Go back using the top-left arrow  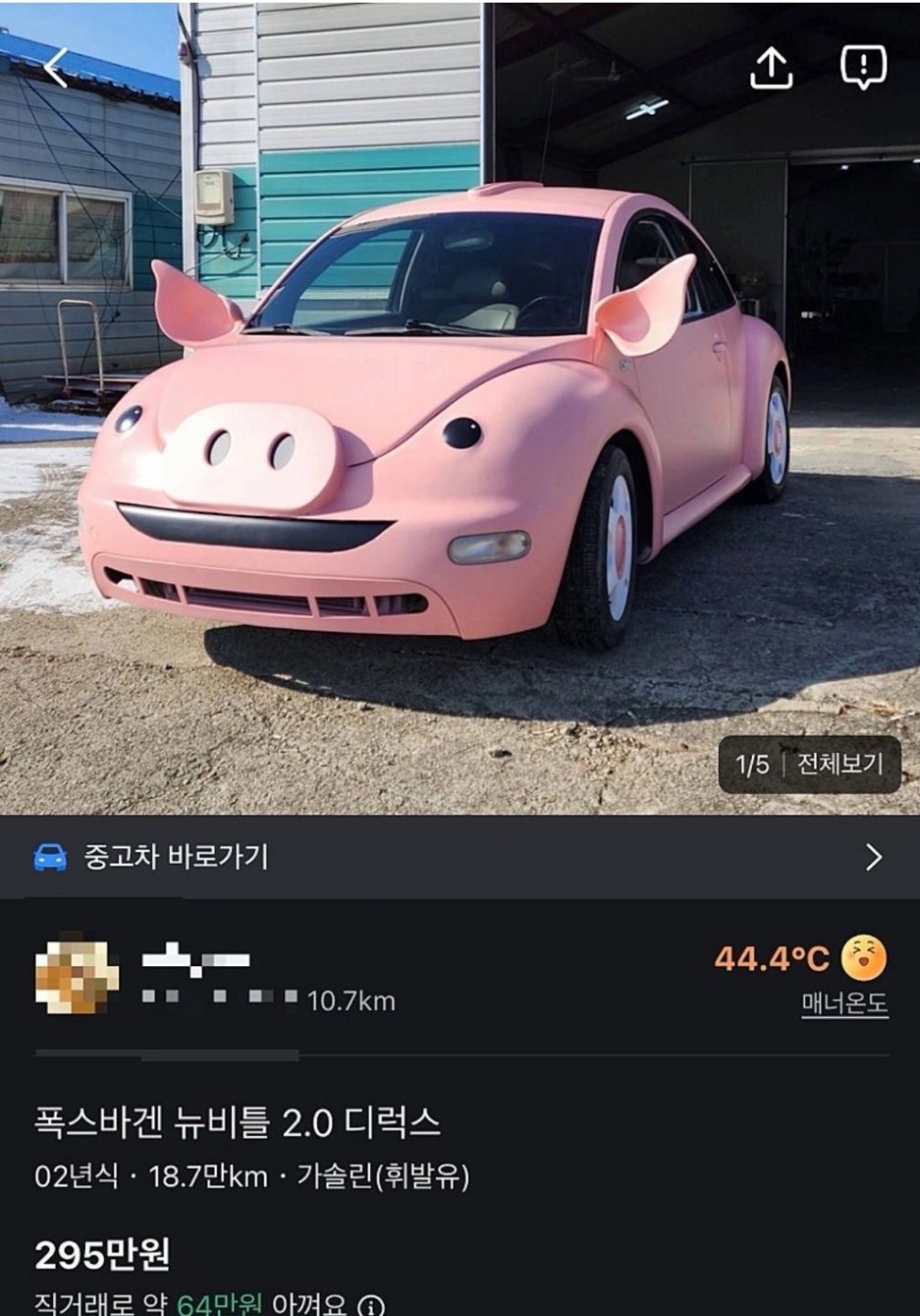[x=57, y=69]
